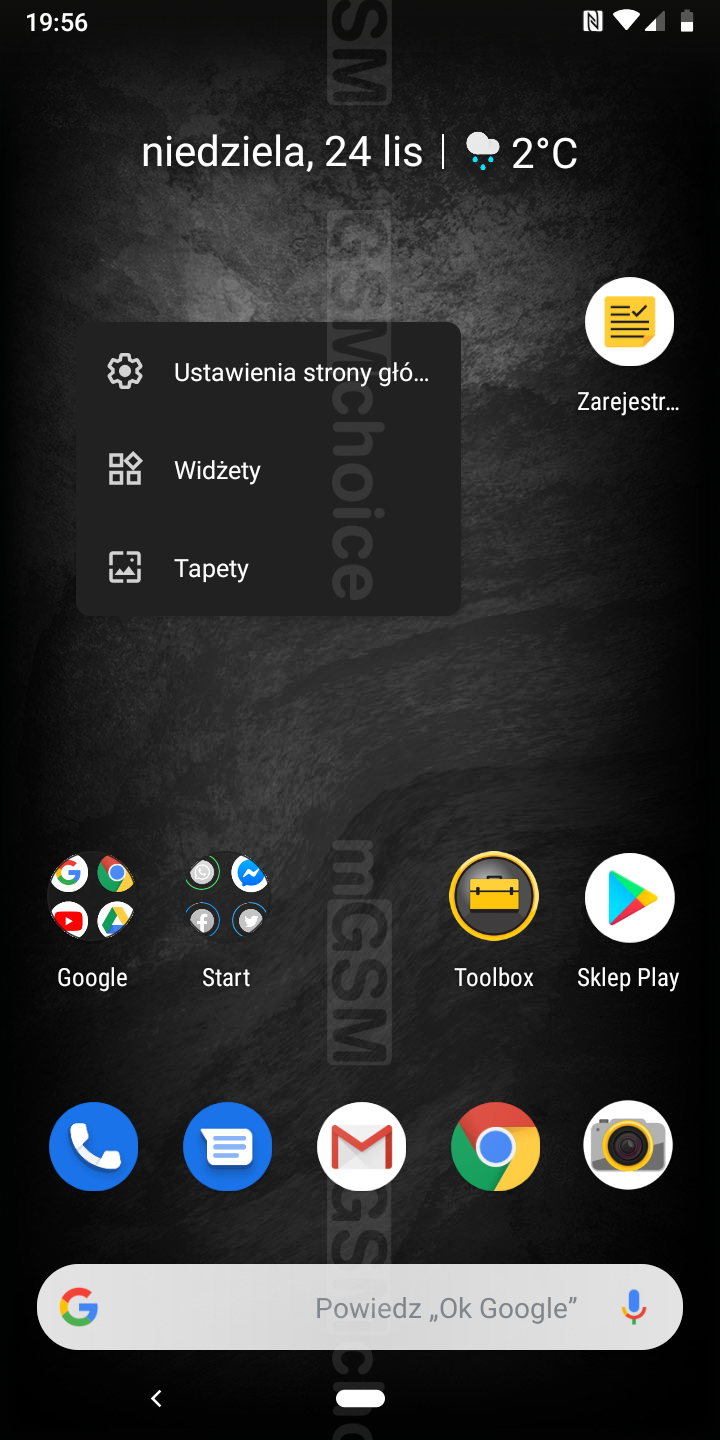Launch the Toolbox app
Viewport: 720px width, 1440px height.
pyautogui.click(x=494, y=897)
